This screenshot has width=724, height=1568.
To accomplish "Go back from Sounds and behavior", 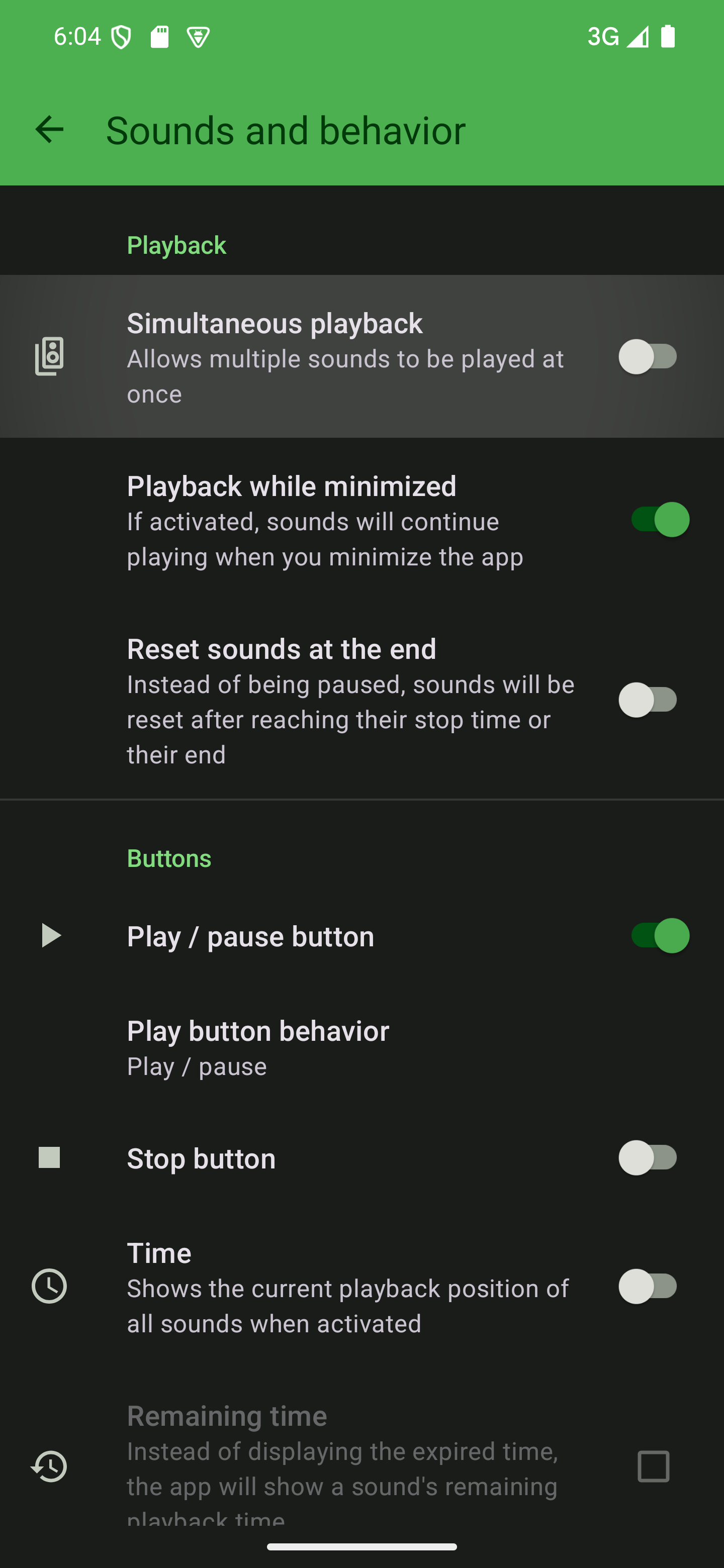I will 49,130.
